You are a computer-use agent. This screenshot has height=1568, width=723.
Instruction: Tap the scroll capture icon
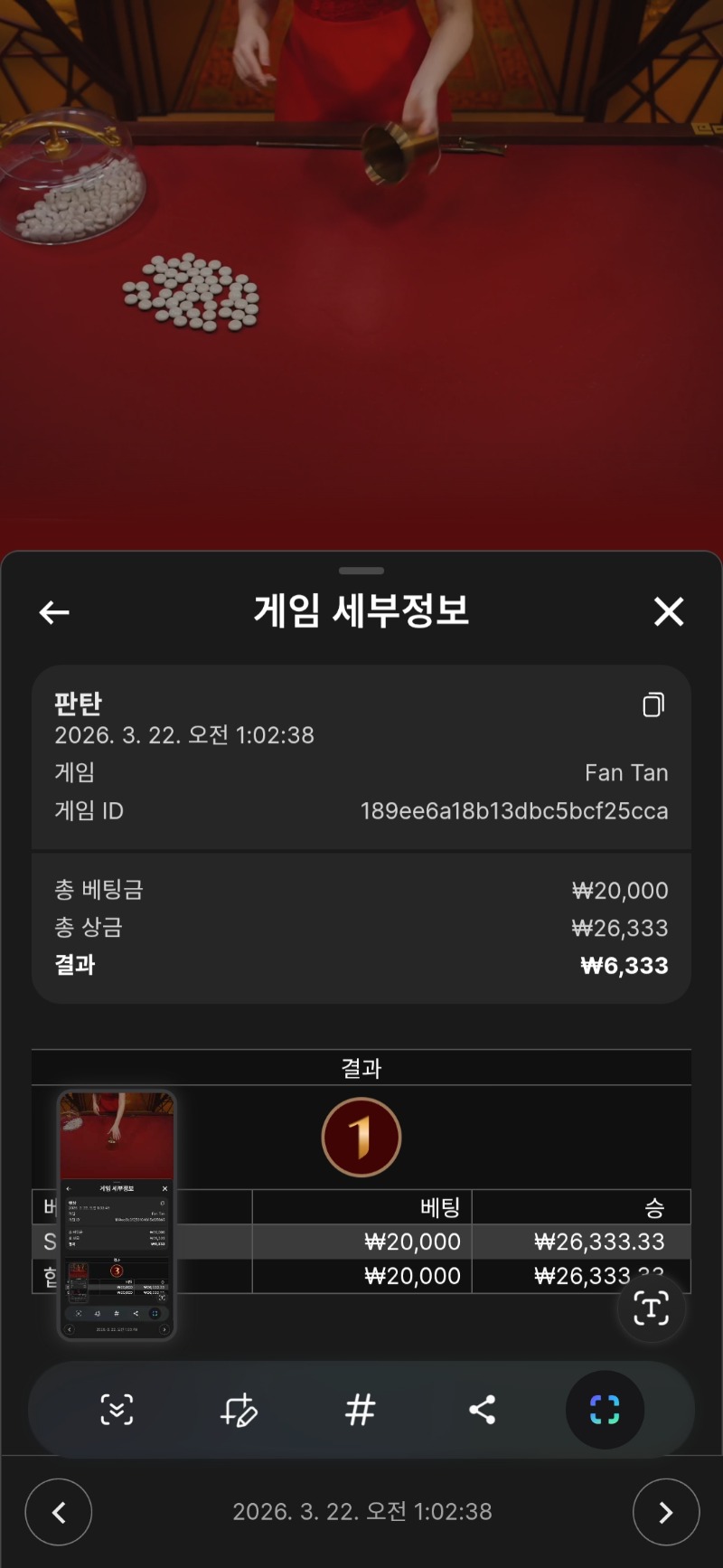(x=117, y=1410)
